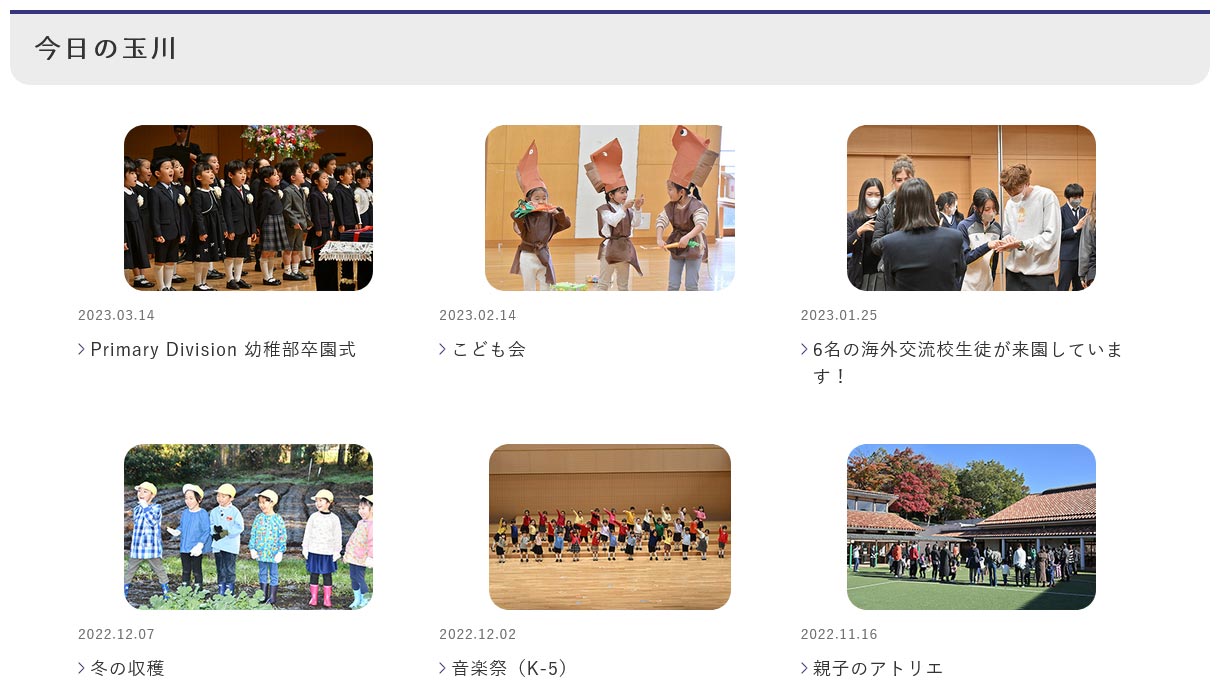Tap the winter harvest field photo

248,527
